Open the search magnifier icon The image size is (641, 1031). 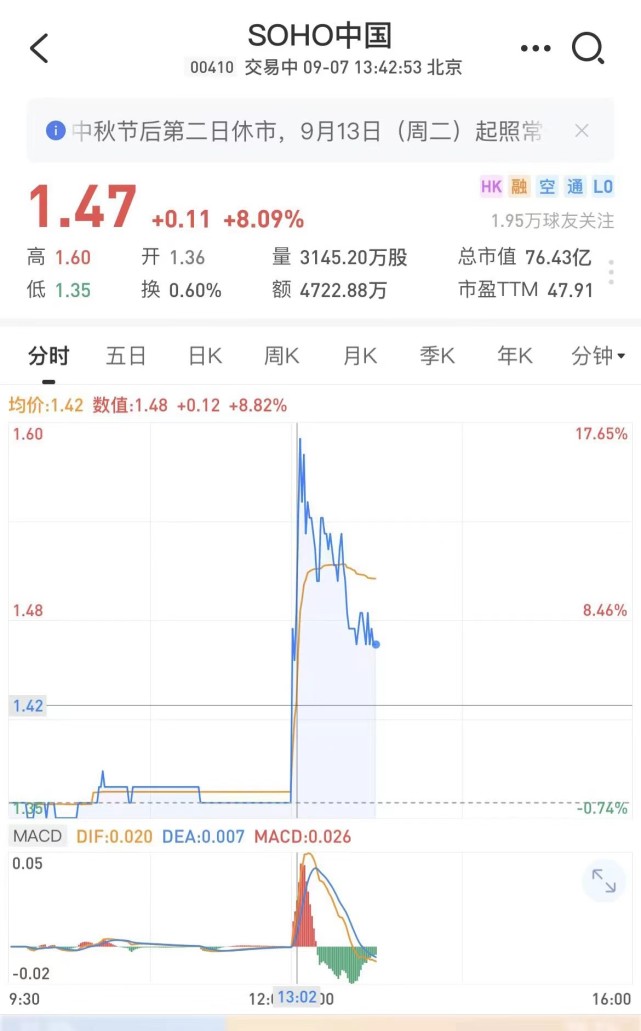587,48
